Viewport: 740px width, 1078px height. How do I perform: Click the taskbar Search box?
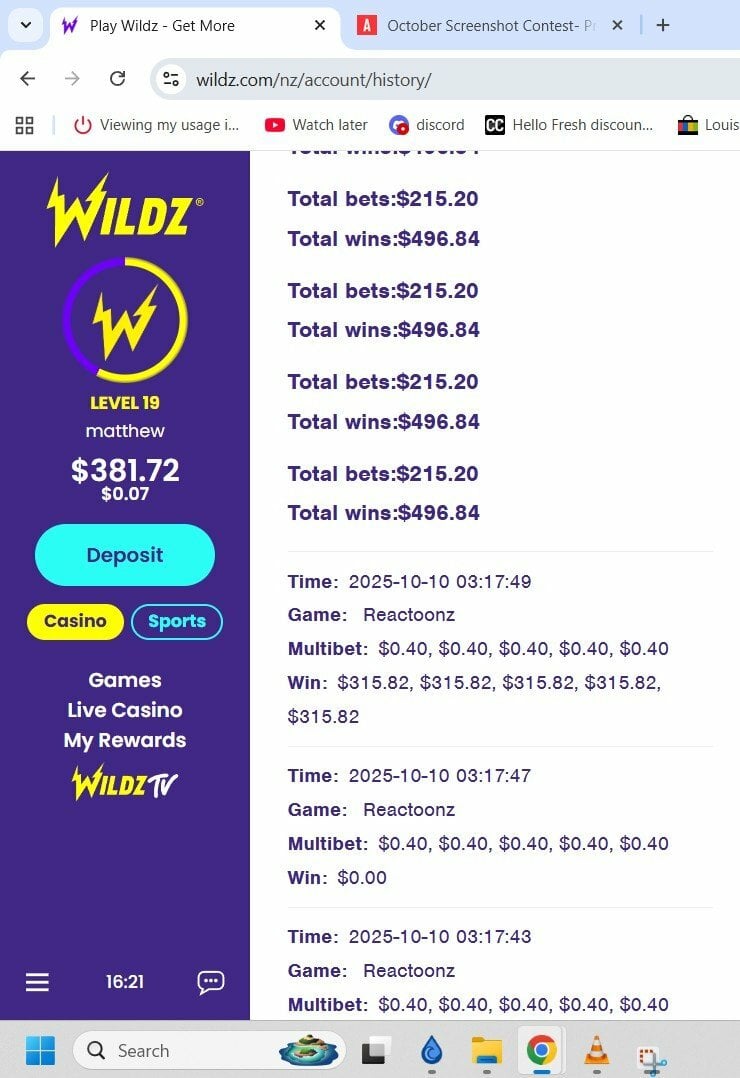[180, 1050]
